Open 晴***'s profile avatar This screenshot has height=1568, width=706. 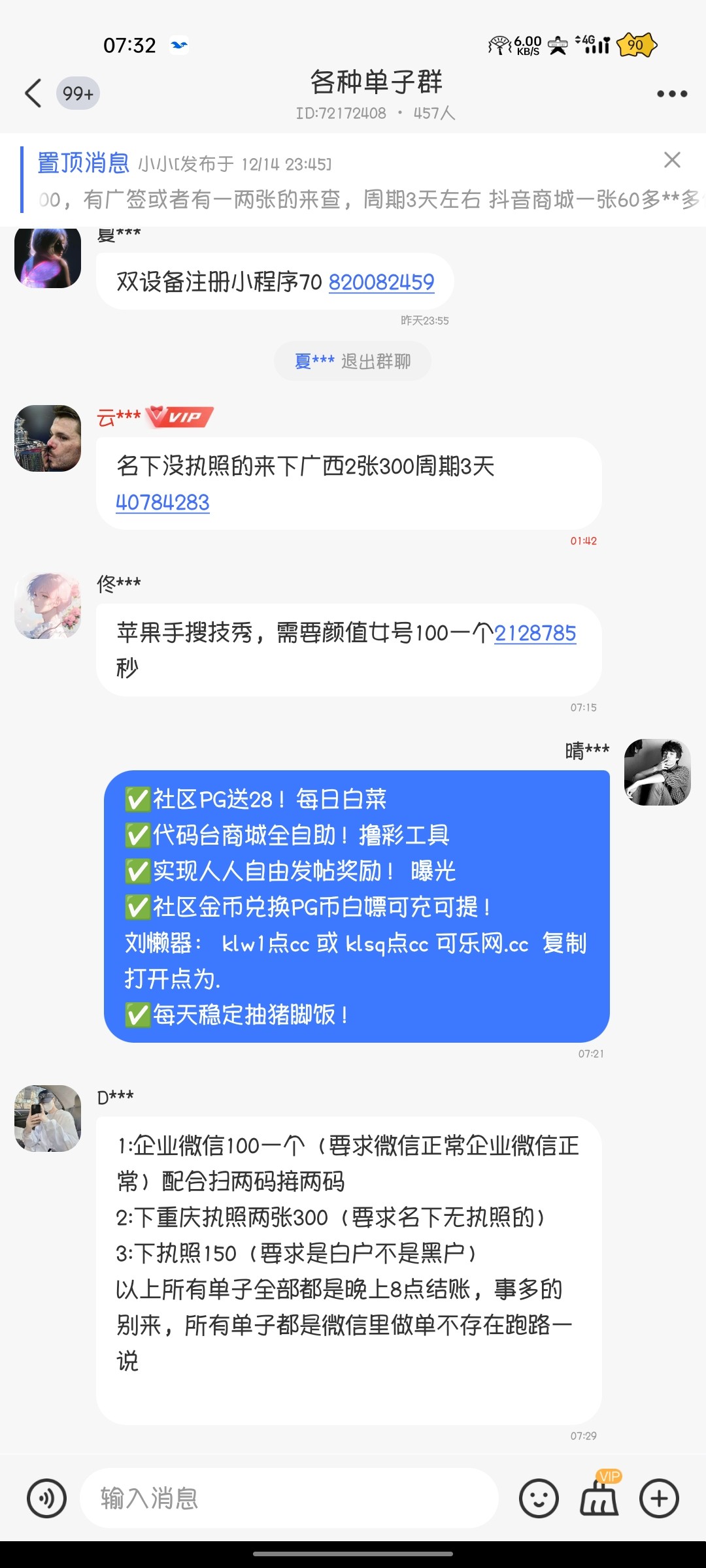click(657, 772)
